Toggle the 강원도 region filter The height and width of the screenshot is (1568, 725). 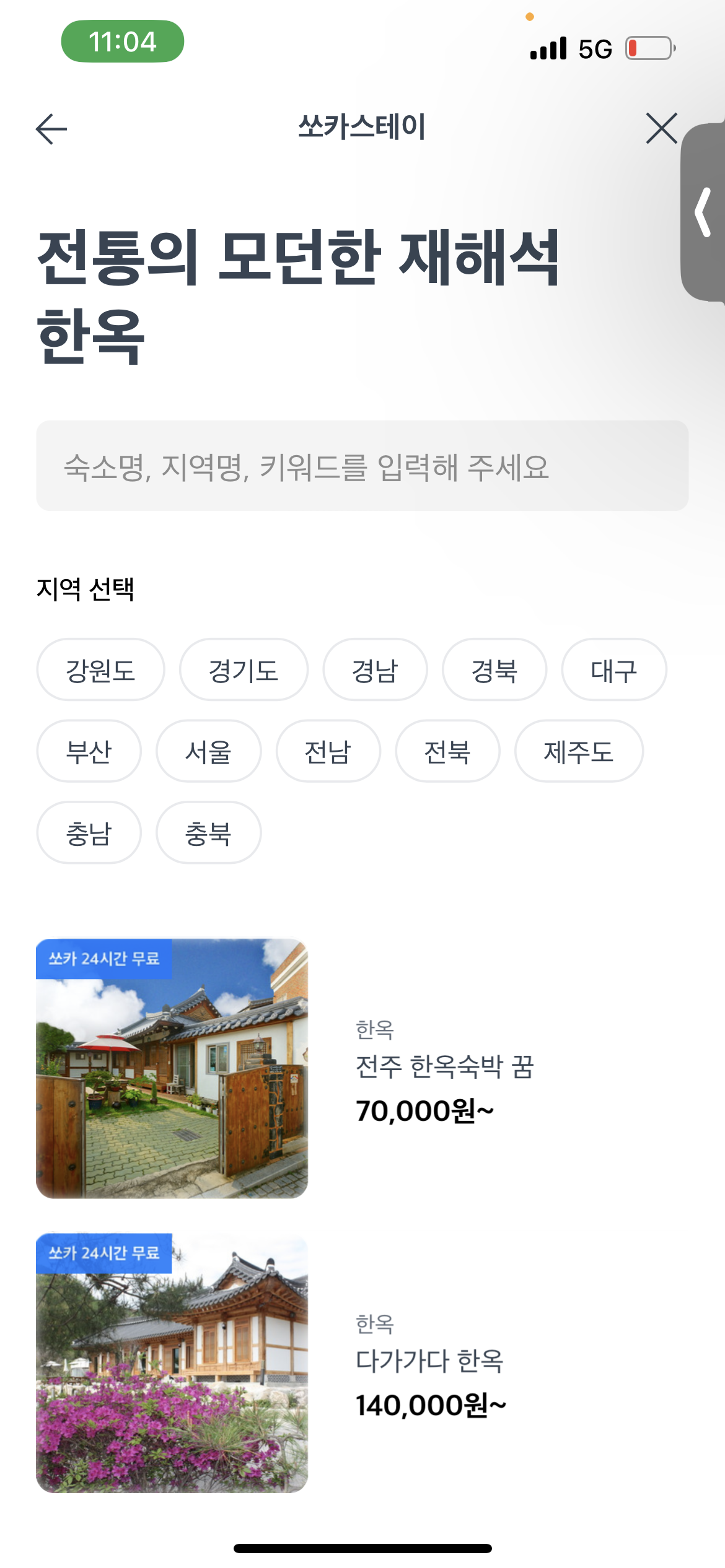point(100,669)
